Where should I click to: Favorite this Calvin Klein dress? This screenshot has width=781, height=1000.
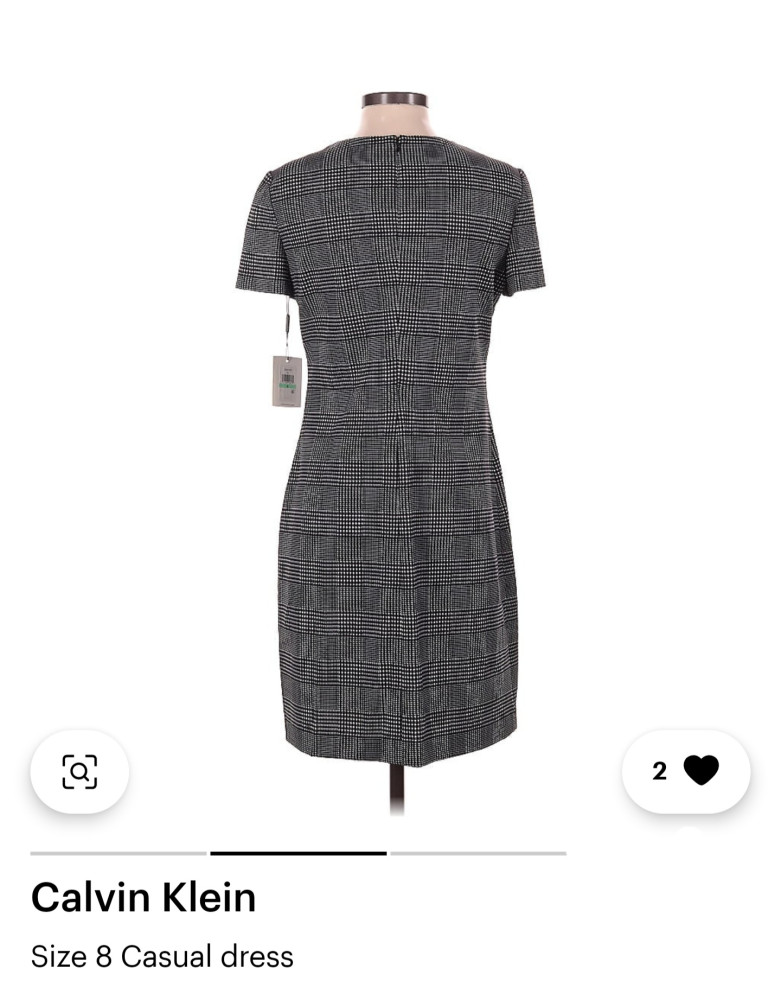point(700,771)
